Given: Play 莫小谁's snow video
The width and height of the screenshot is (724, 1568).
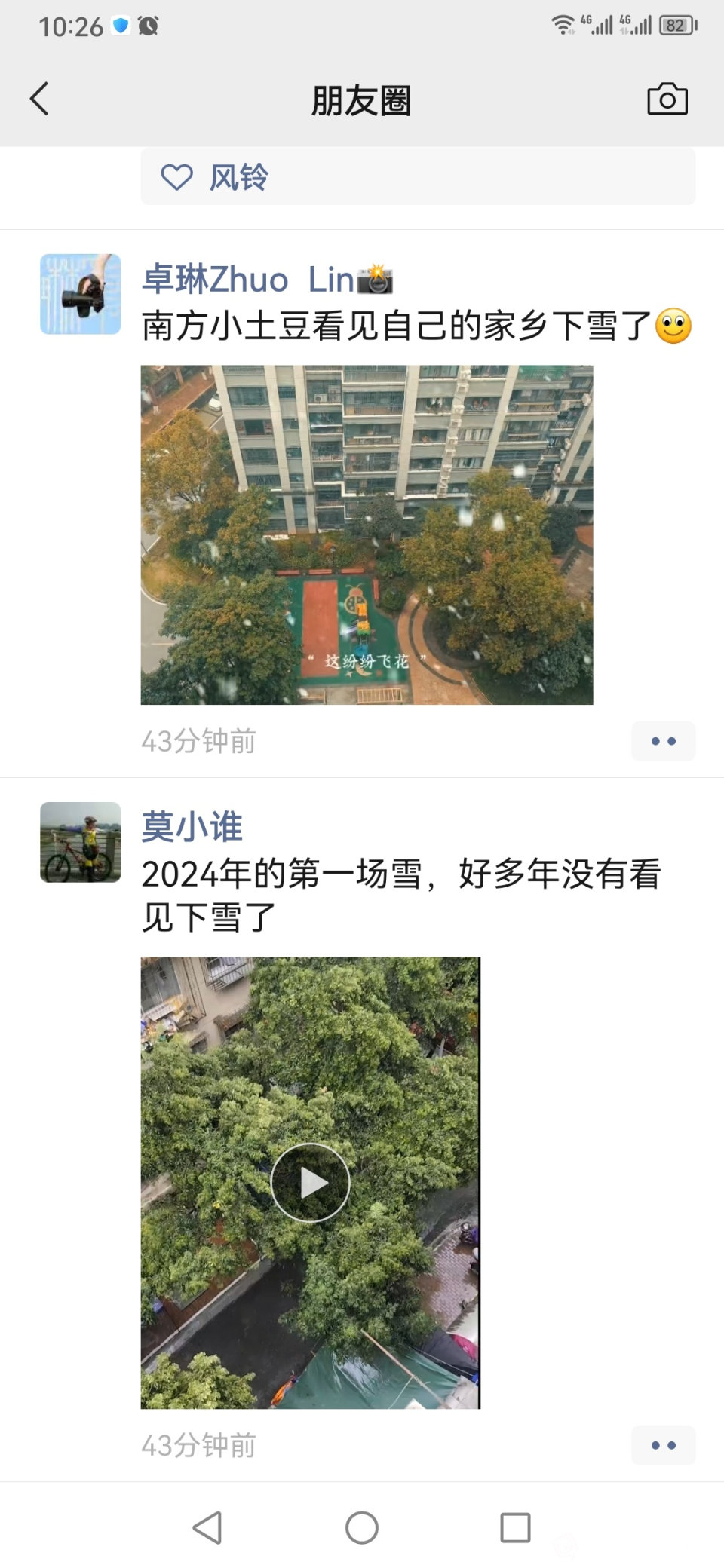Looking at the screenshot, I should click(310, 1182).
